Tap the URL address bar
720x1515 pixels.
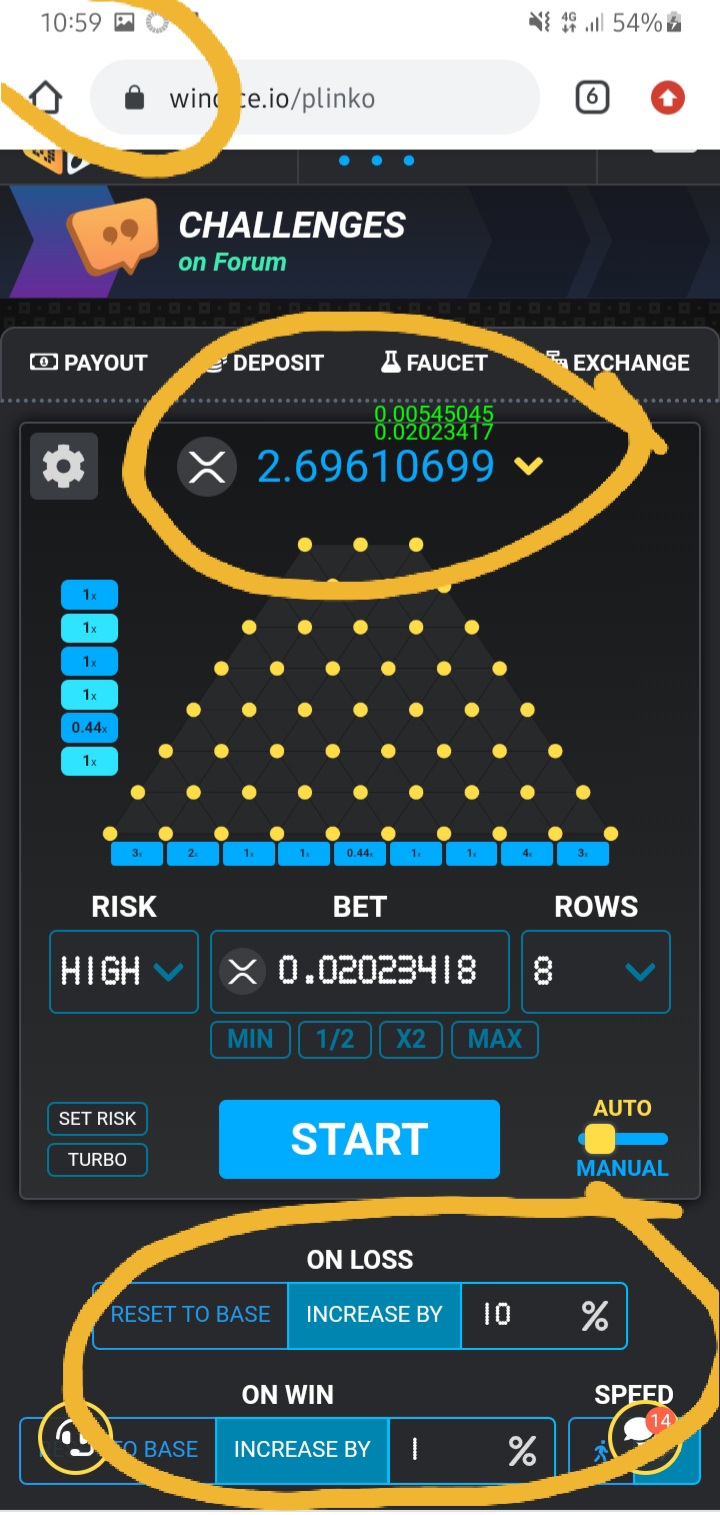pyautogui.click(x=314, y=98)
